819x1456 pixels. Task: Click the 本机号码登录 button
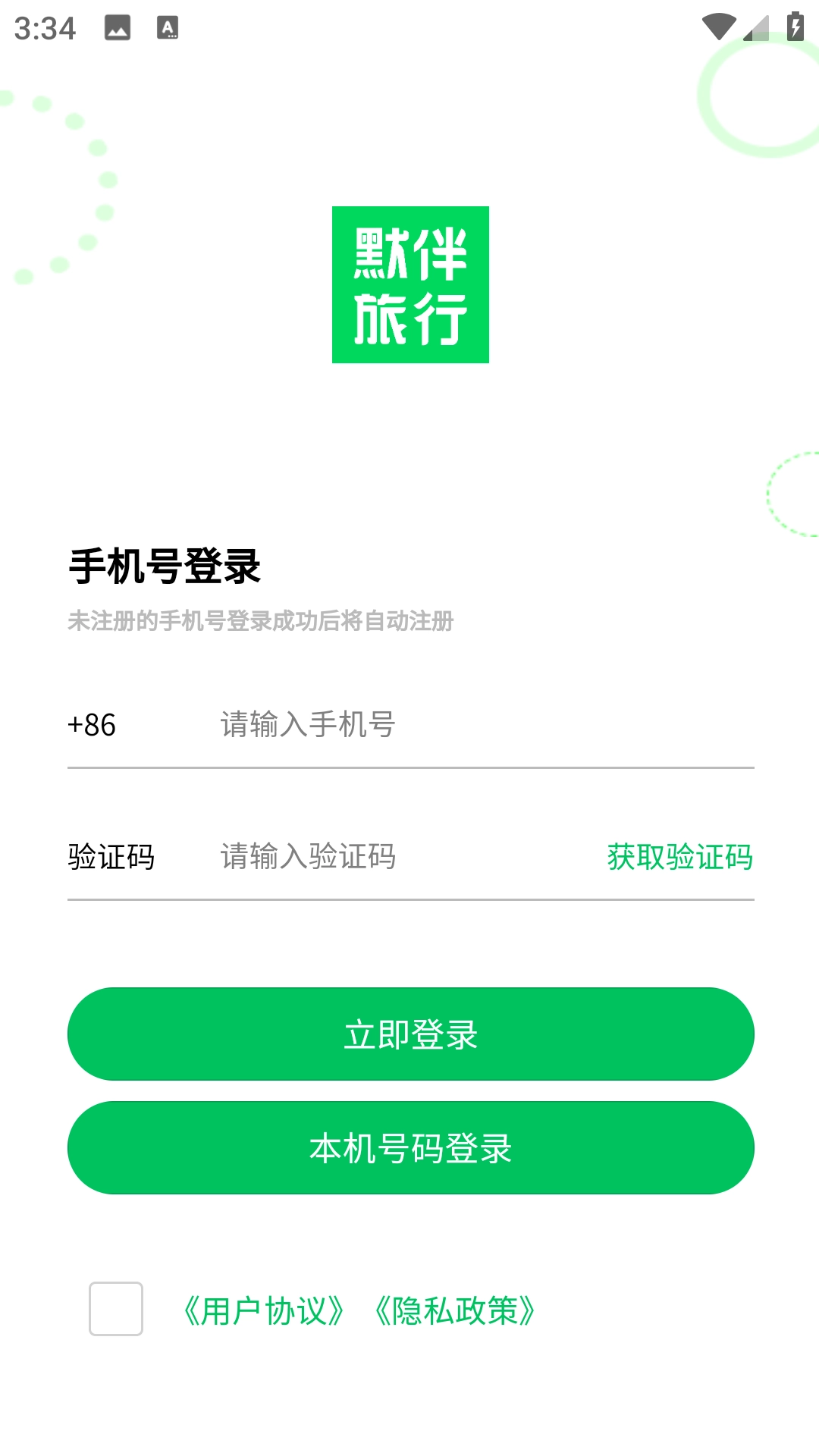click(409, 1149)
